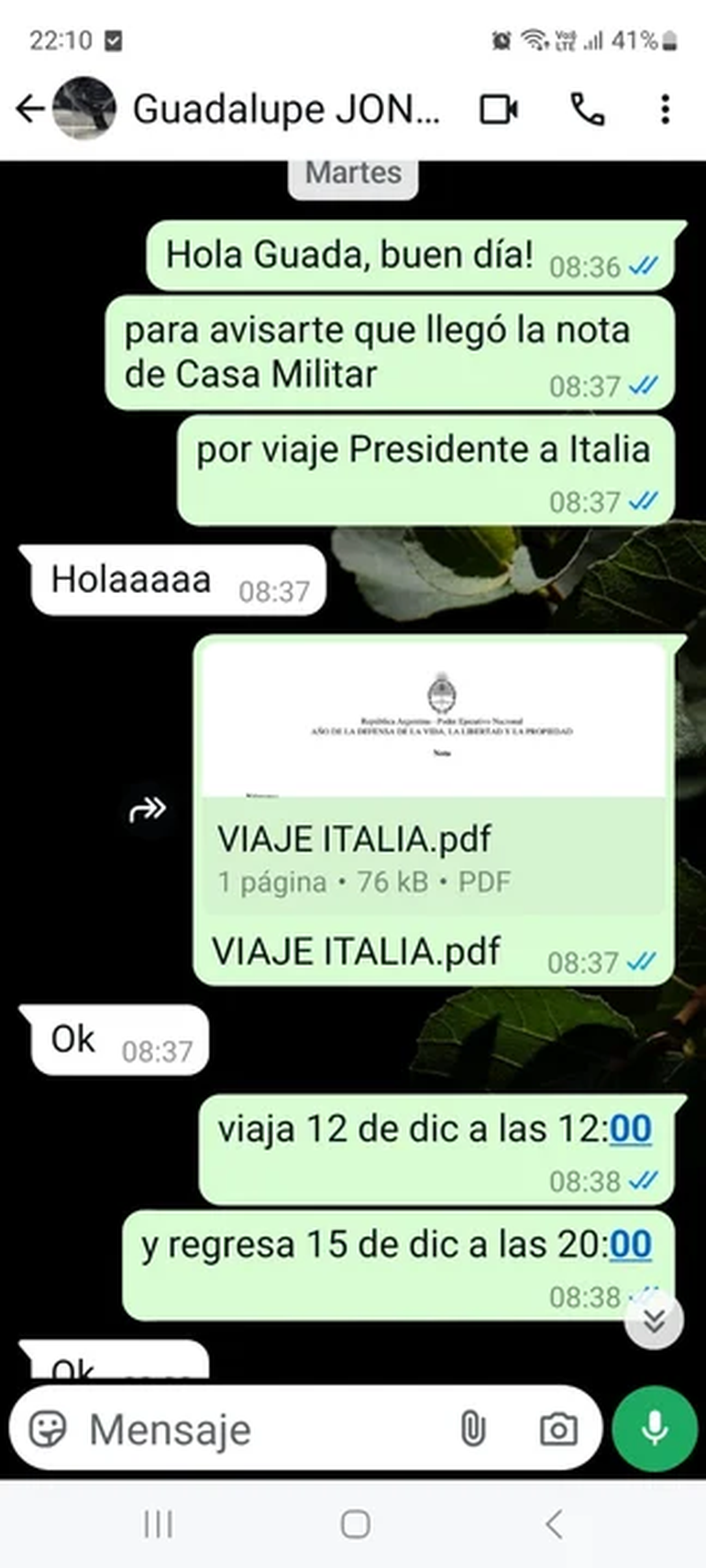Attach a file to the chat
Image resolution: width=706 pixels, height=1568 pixels.
[x=472, y=1428]
